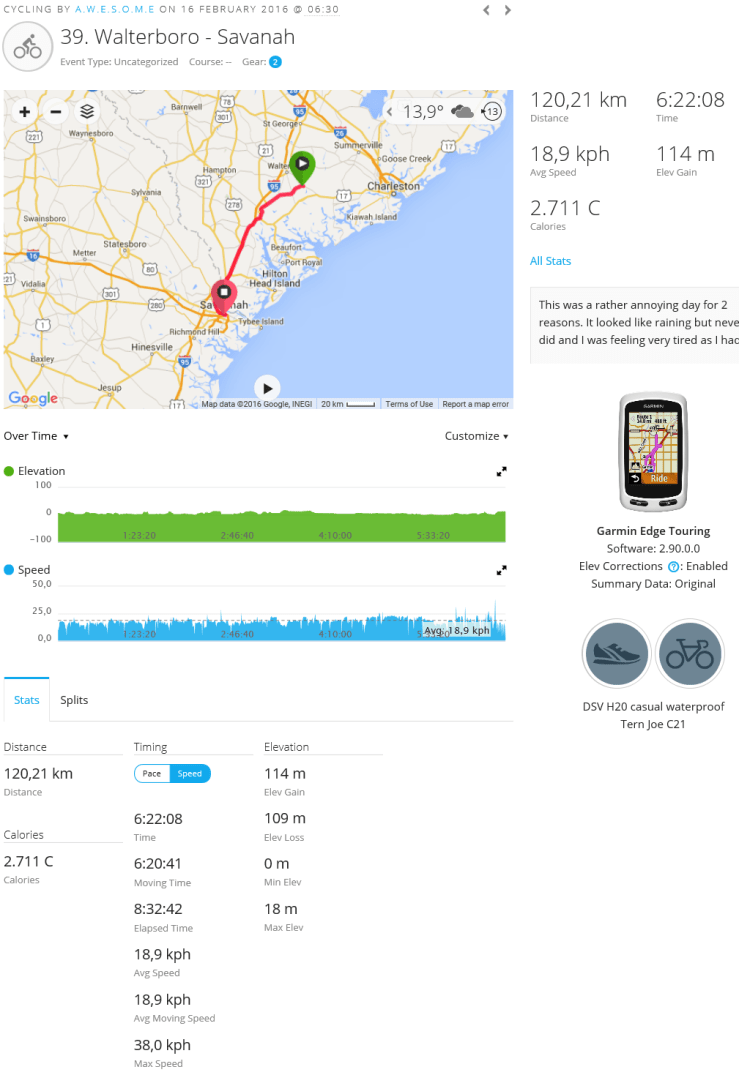Image resolution: width=739 pixels, height=1075 pixels.
Task: Go to the previous activity arrow
Action: [486, 10]
